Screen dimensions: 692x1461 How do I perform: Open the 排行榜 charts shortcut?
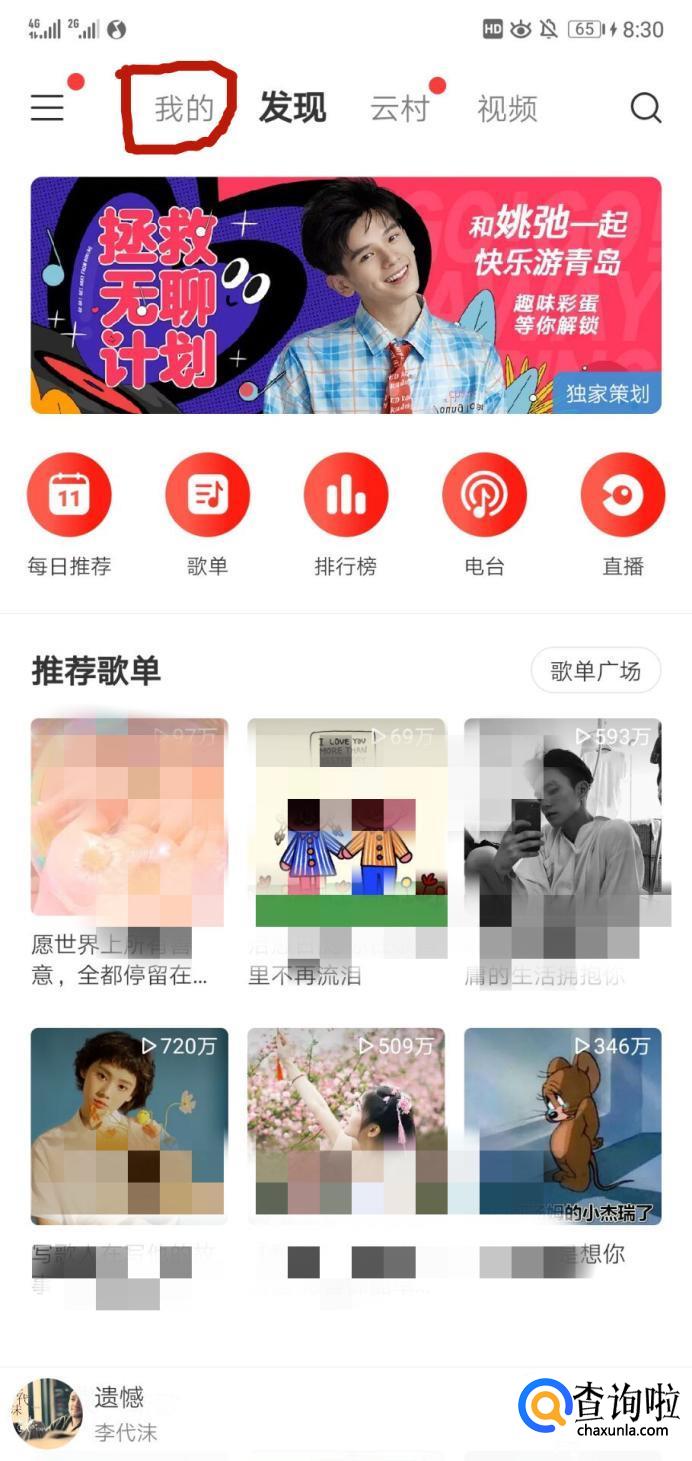click(346, 495)
